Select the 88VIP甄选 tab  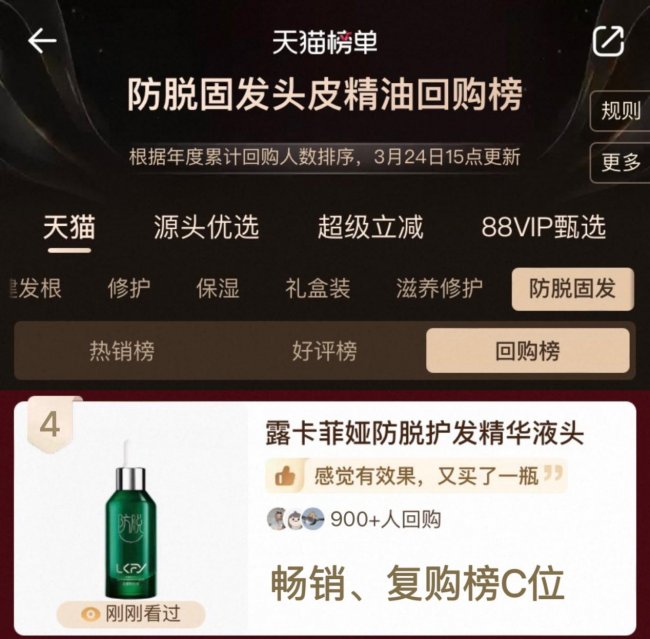pyautogui.click(x=543, y=227)
